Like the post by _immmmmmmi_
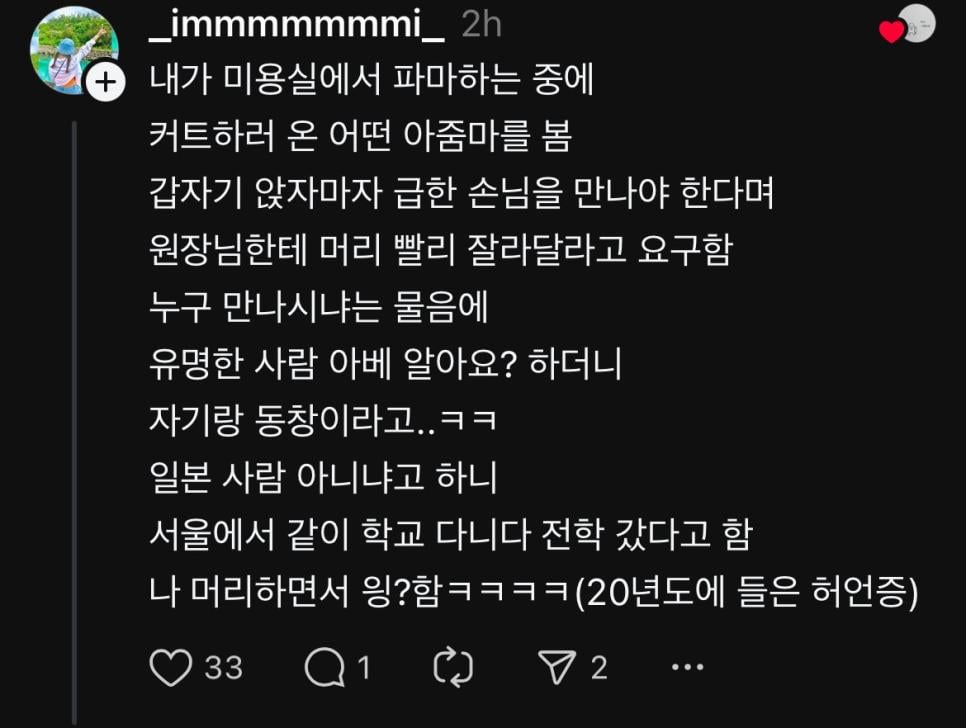 [171, 667]
